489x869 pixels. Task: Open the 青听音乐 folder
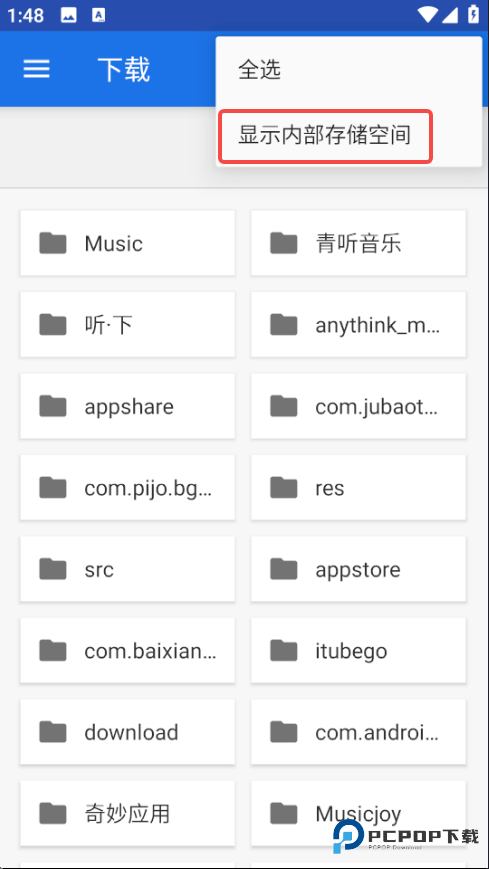click(358, 243)
